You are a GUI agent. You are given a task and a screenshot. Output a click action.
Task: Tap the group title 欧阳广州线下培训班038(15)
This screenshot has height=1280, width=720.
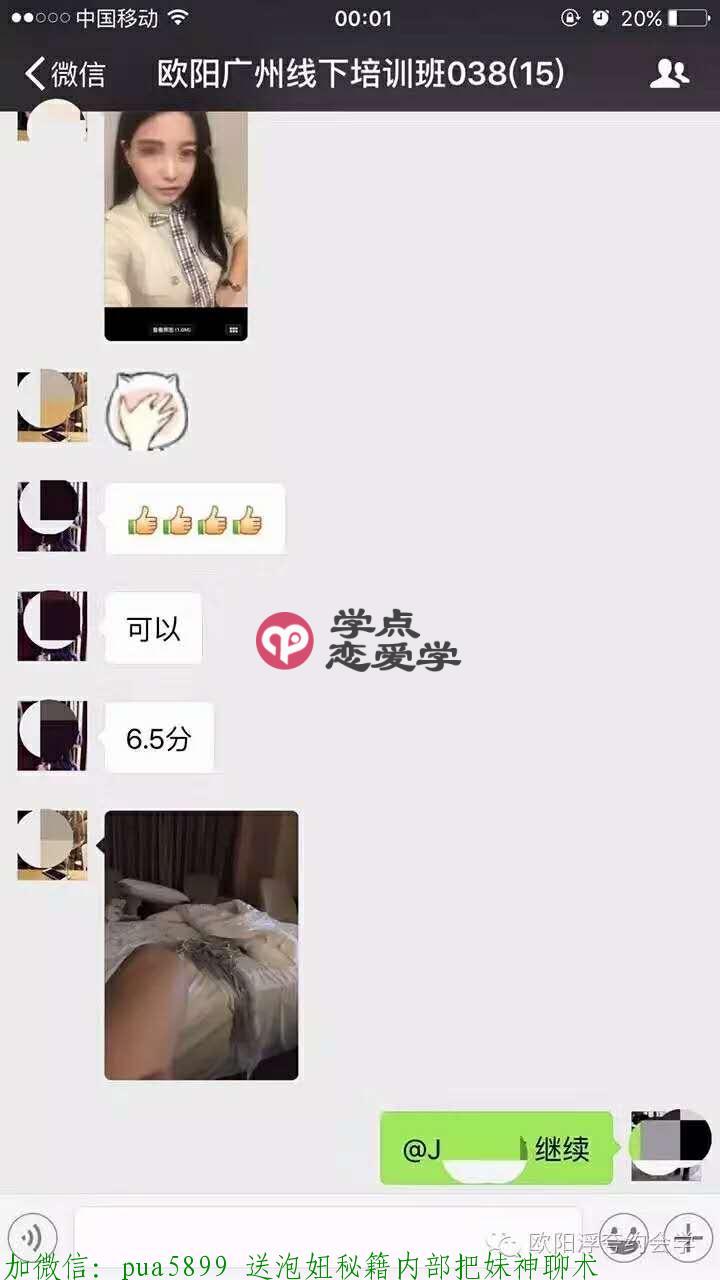[360, 73]
